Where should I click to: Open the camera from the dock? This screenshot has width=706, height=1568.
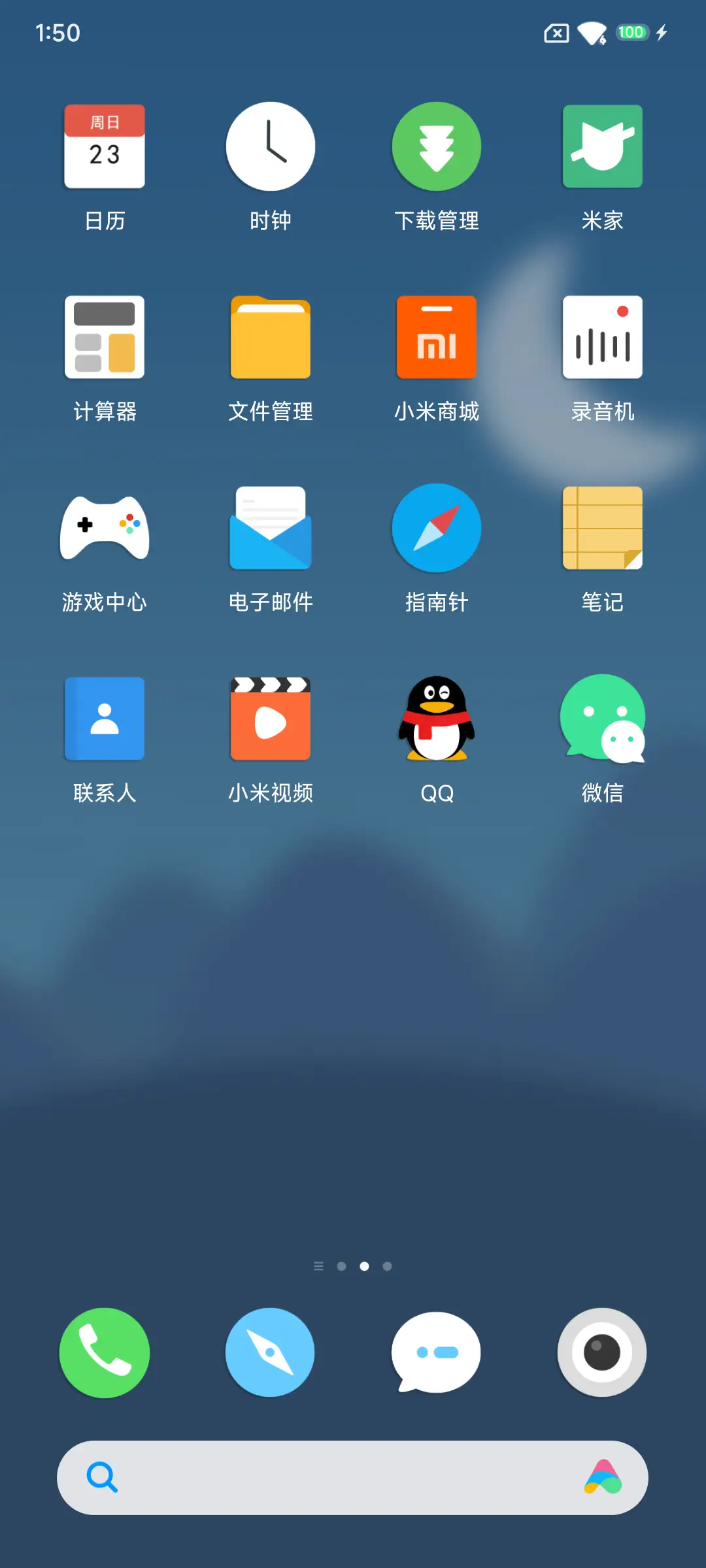pyautogui.click(x=602, y=1352)
